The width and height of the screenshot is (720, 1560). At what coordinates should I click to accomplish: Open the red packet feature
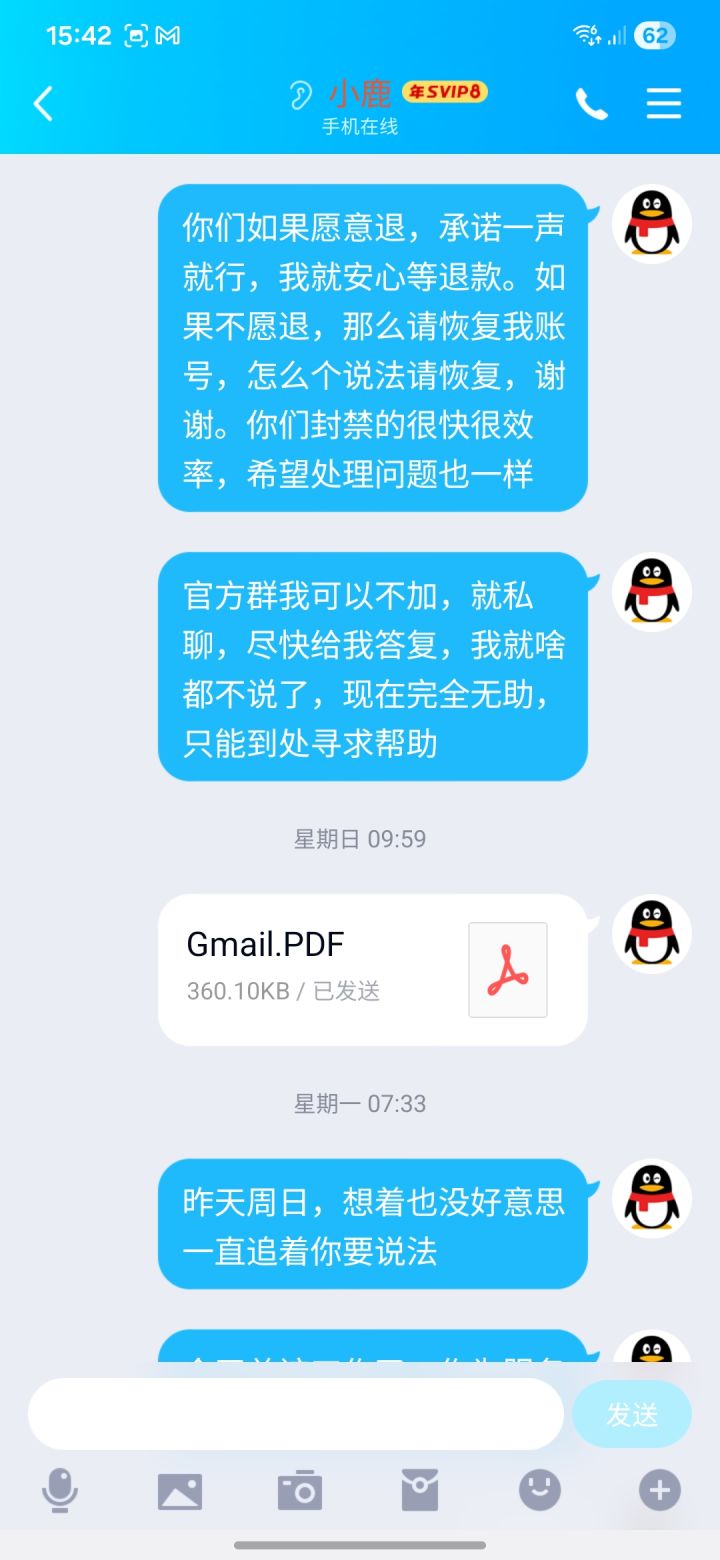pos(419,1489)
